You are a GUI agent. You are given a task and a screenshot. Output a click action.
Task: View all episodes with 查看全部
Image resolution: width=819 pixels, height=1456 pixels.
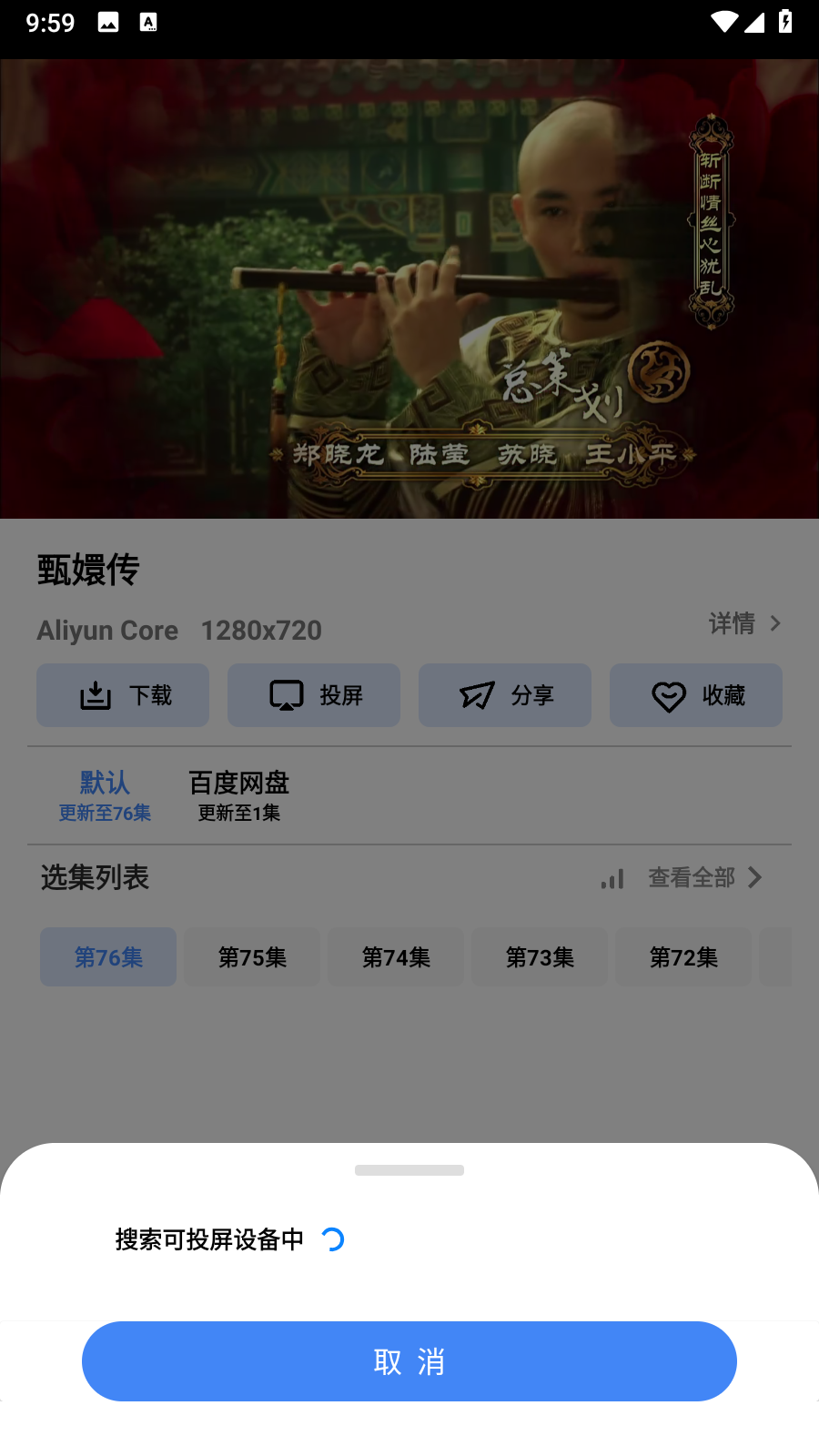coord(704,877)
